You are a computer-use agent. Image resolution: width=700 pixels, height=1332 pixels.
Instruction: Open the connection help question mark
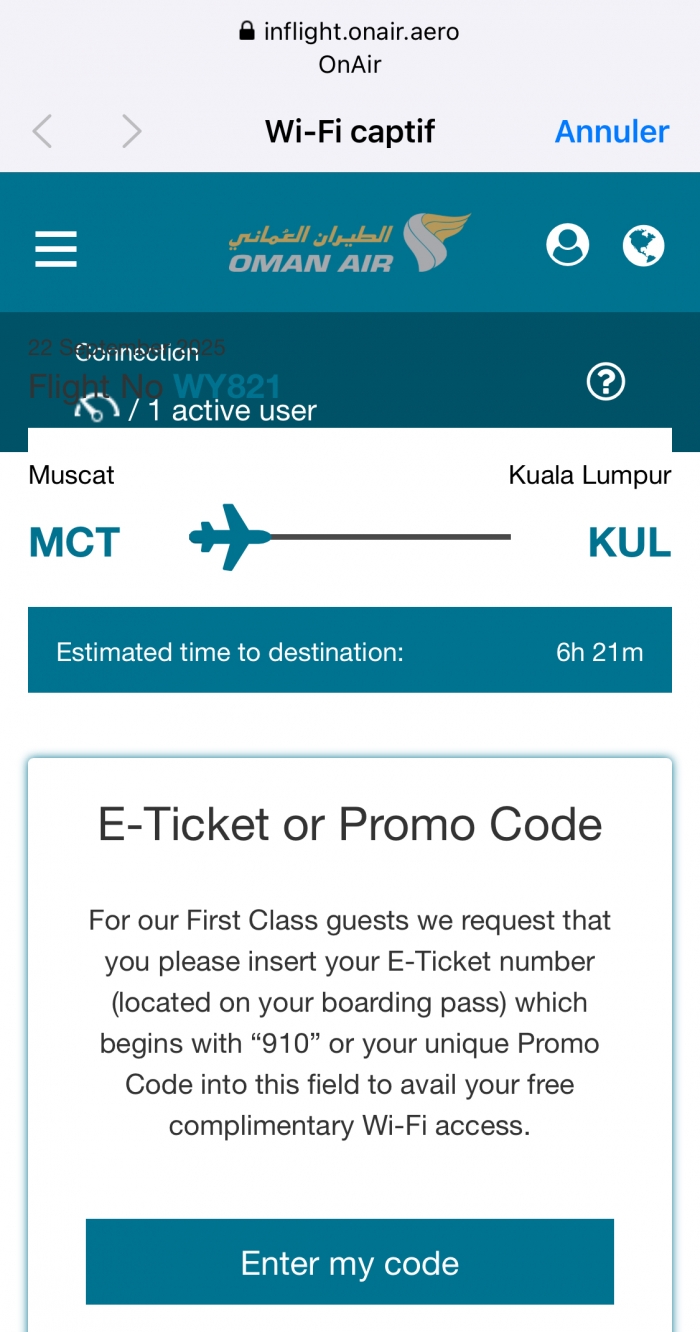606,381
